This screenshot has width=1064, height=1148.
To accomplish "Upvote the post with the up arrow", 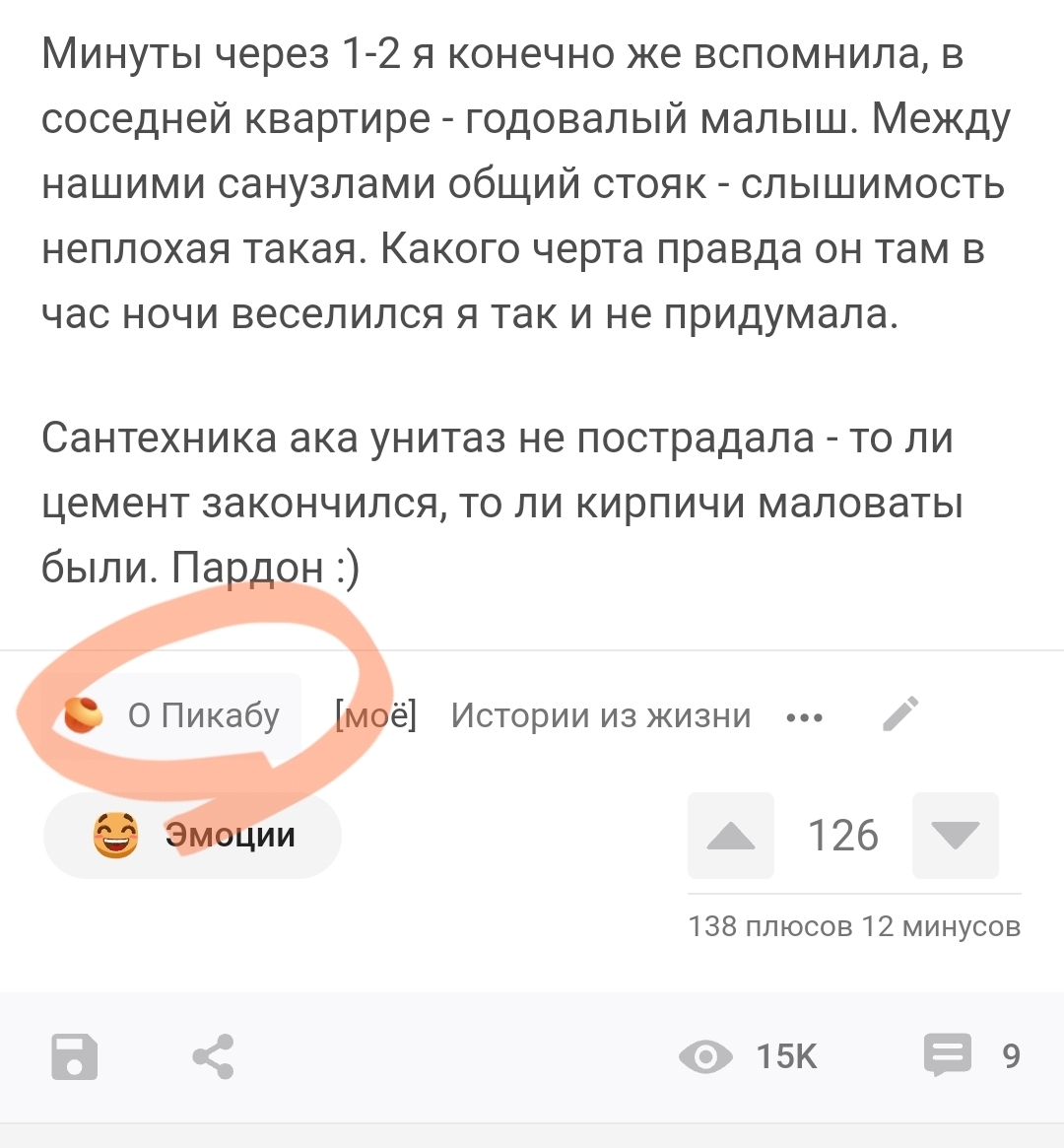I will point(731,836).
